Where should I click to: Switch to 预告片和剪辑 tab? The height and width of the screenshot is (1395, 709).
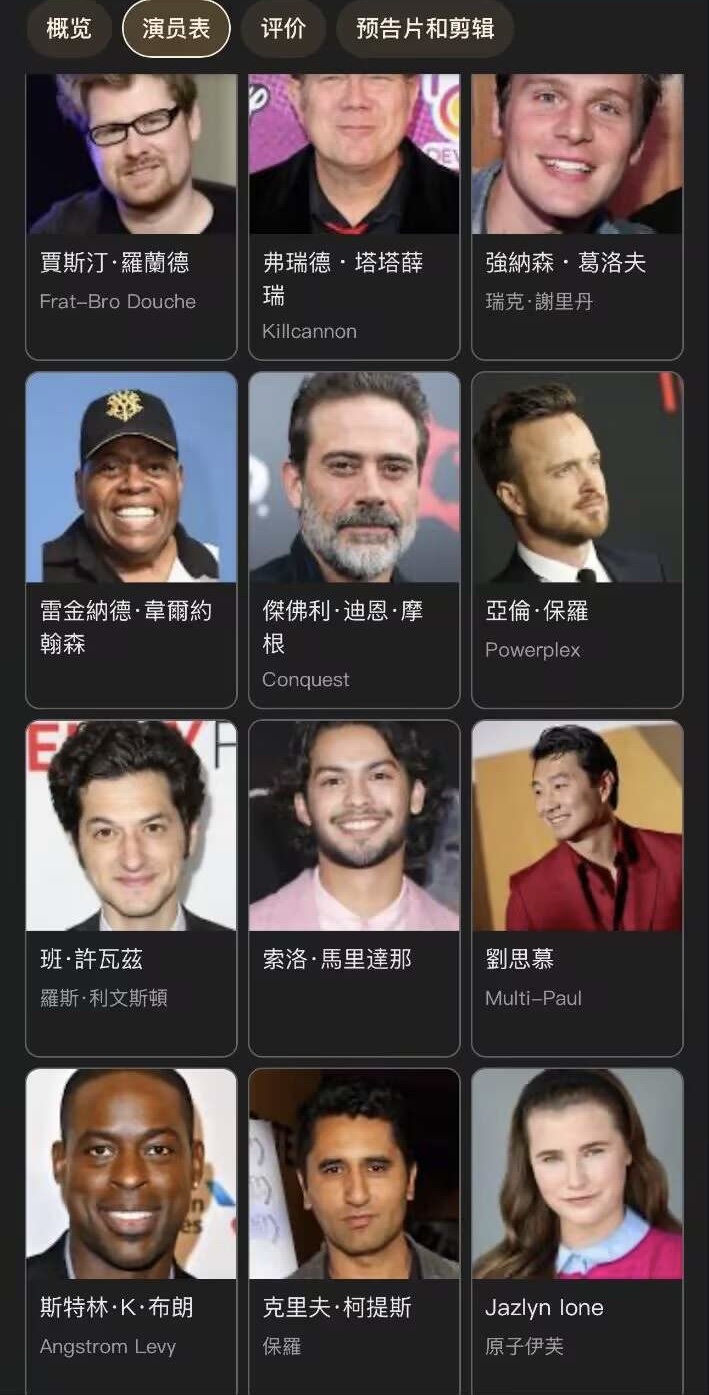pyautogui.click(x=425, y=28)
